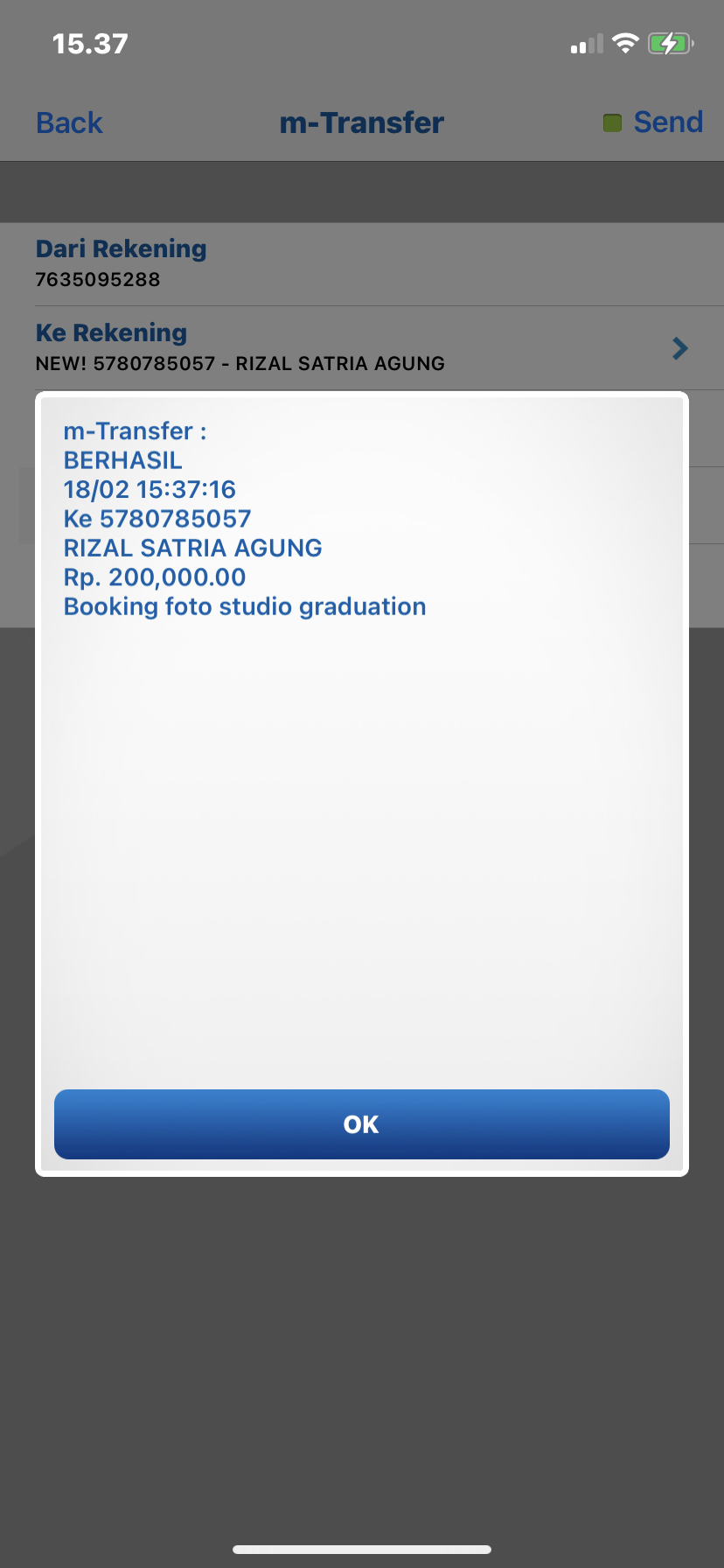Tap Send in the top bar

[667, 122]
